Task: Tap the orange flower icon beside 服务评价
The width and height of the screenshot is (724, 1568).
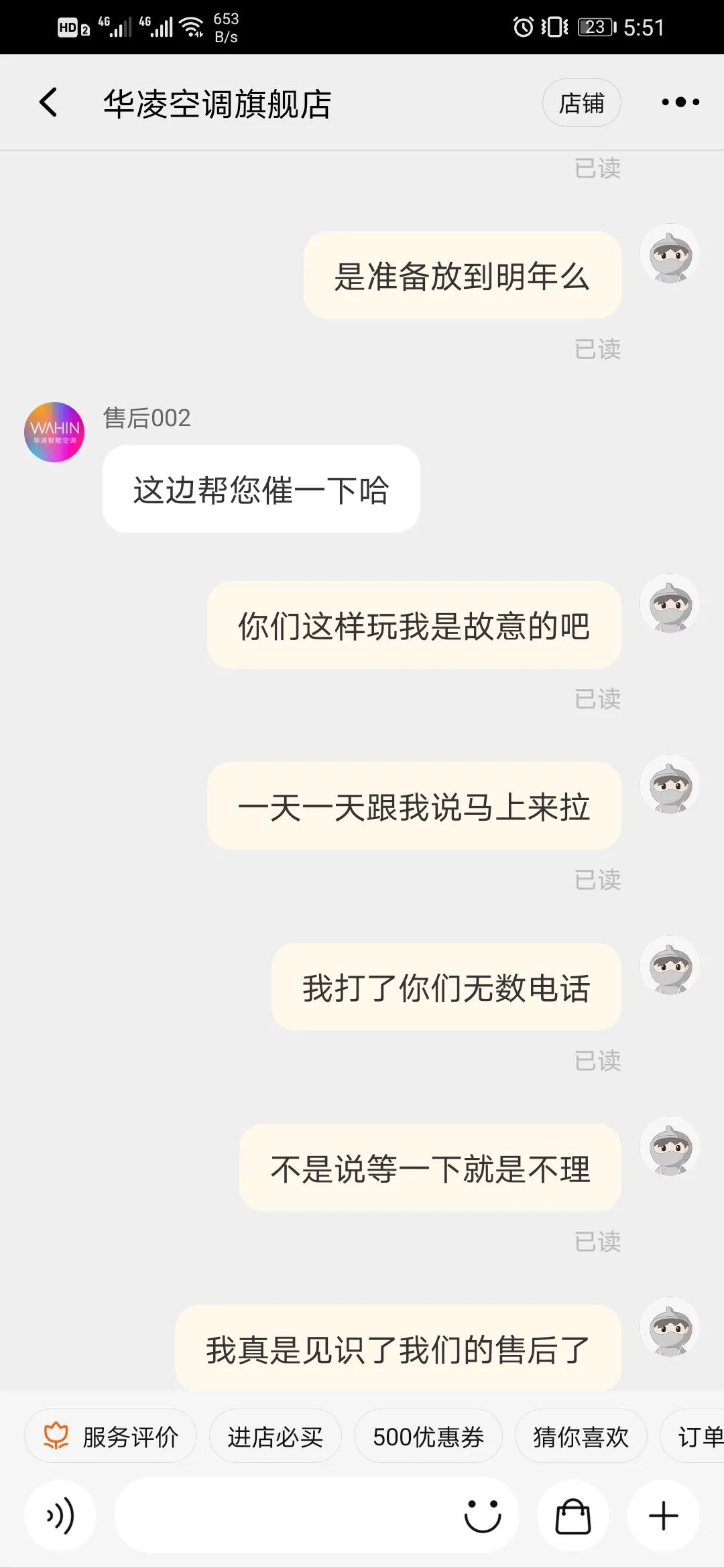Action: coord(56,1434)
